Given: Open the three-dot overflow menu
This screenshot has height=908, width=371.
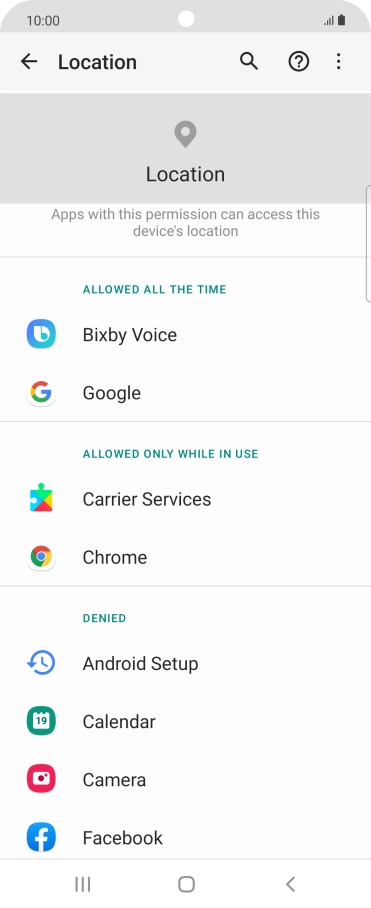Looking at the screenshot, I should point(339,61).
